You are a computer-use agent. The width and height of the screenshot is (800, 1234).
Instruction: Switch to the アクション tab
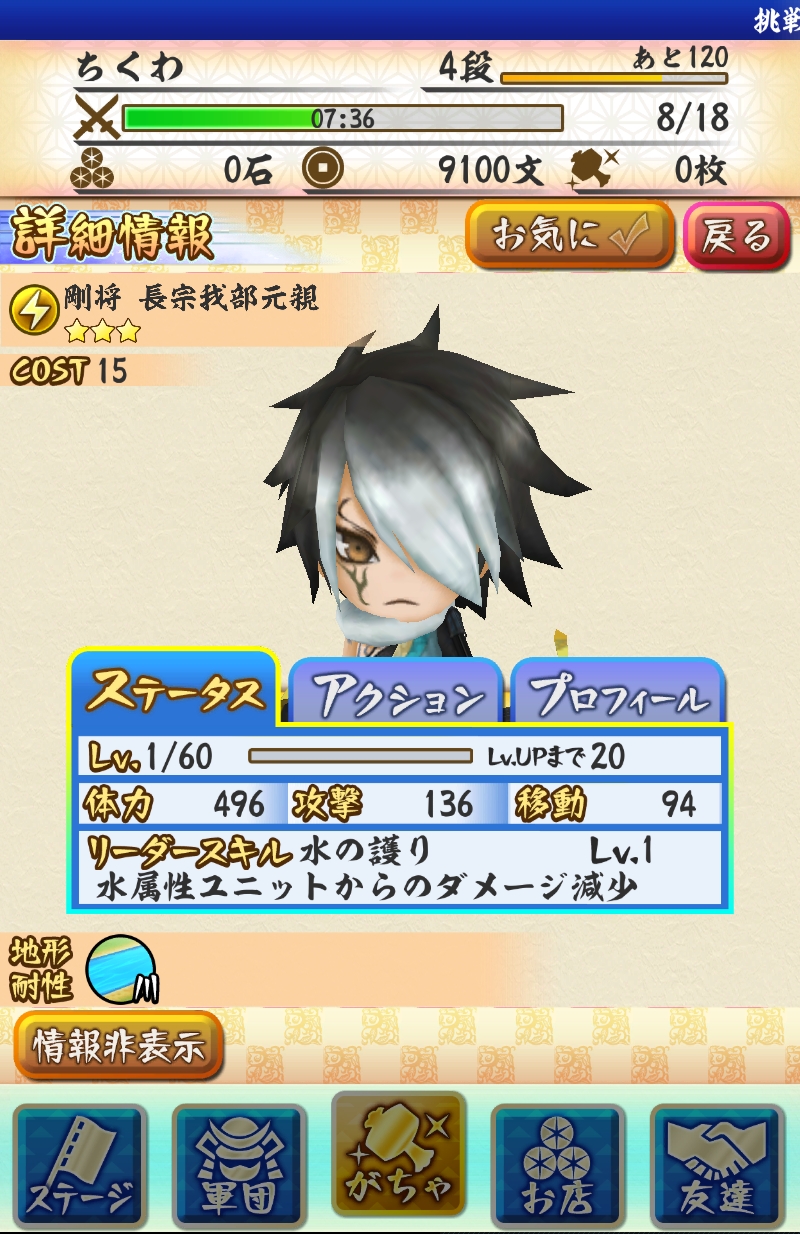point(397,692)
